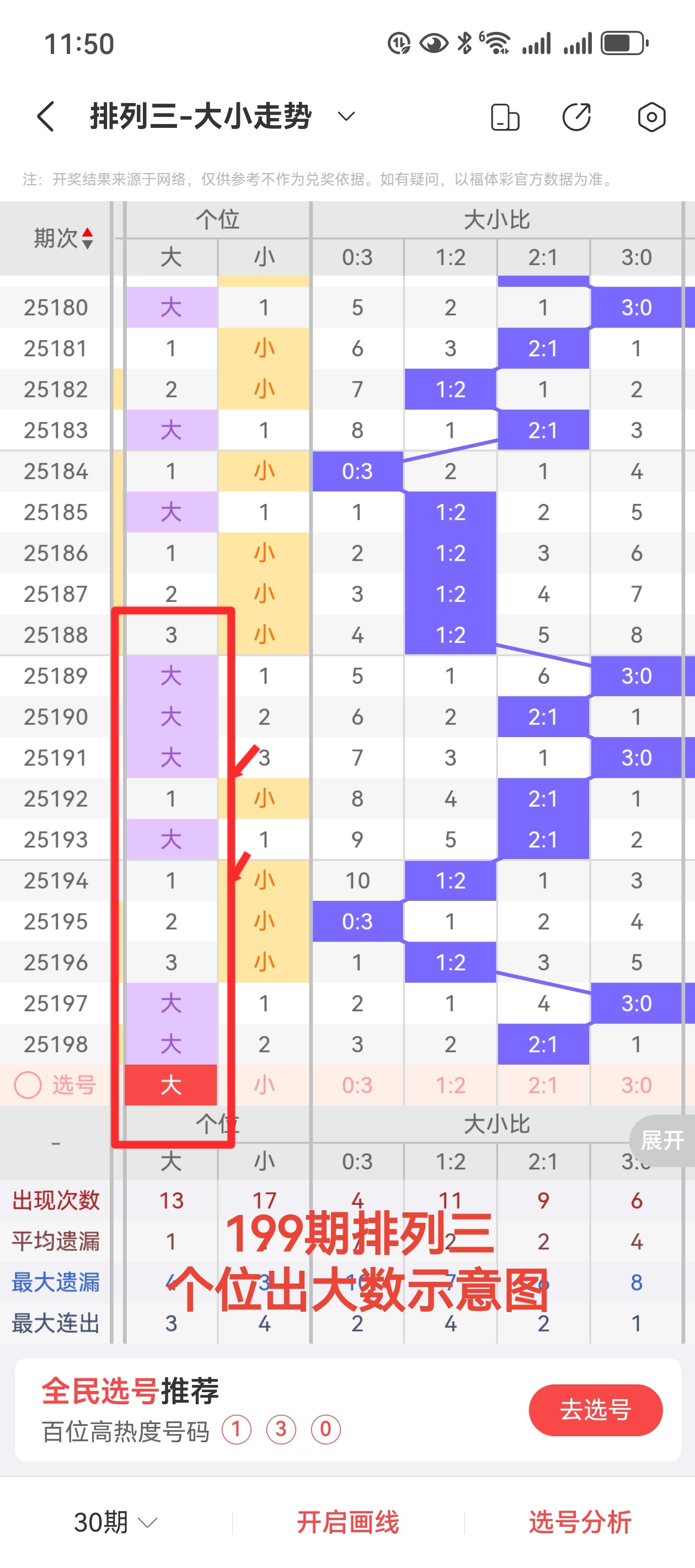The height and width of the screenshot is (1568, 695).
Task: Pick ratio 0:3 in the 选号 row
Action: [357, 1084]
